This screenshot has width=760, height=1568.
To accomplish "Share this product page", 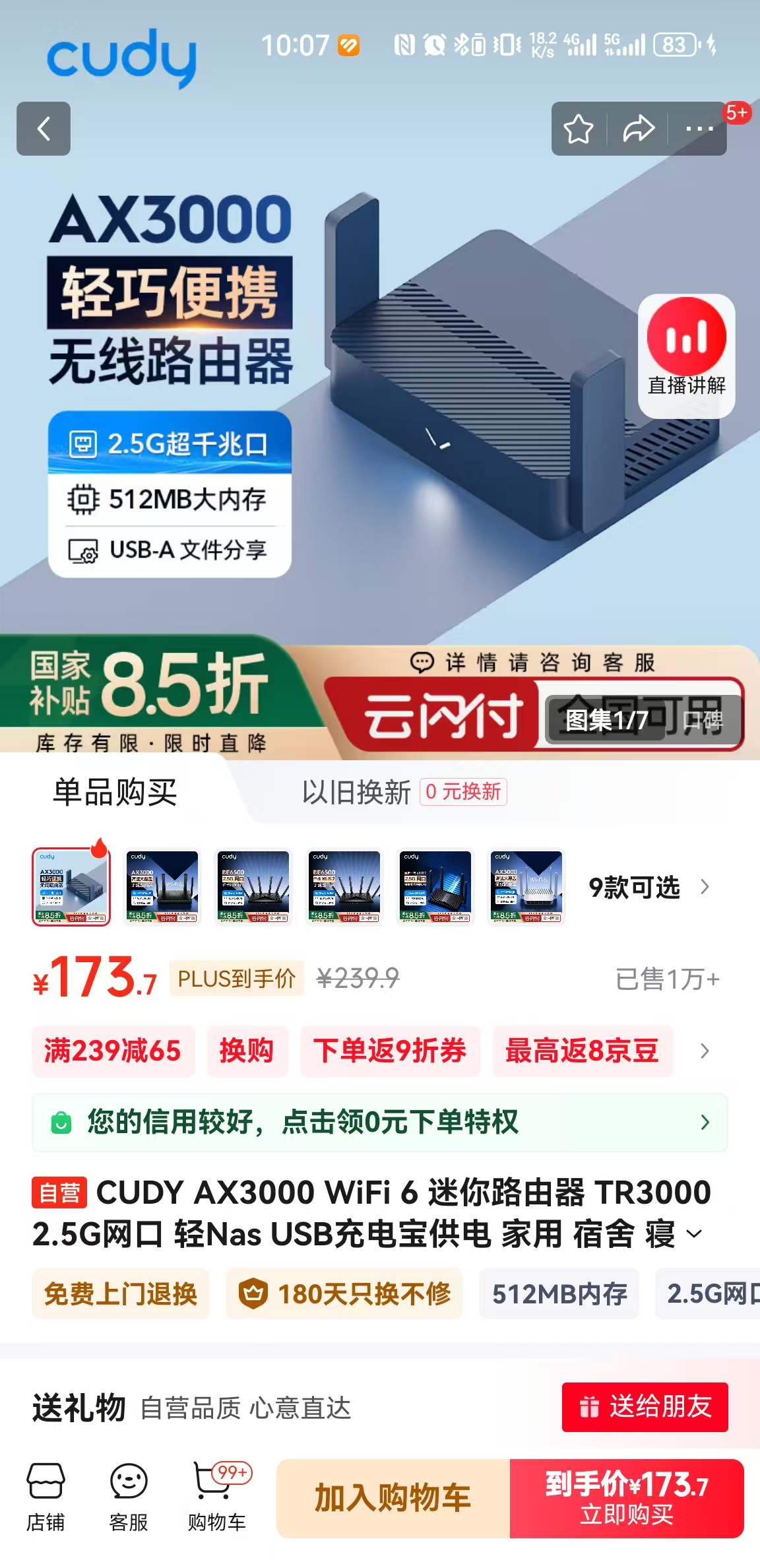I will point(638,129).
